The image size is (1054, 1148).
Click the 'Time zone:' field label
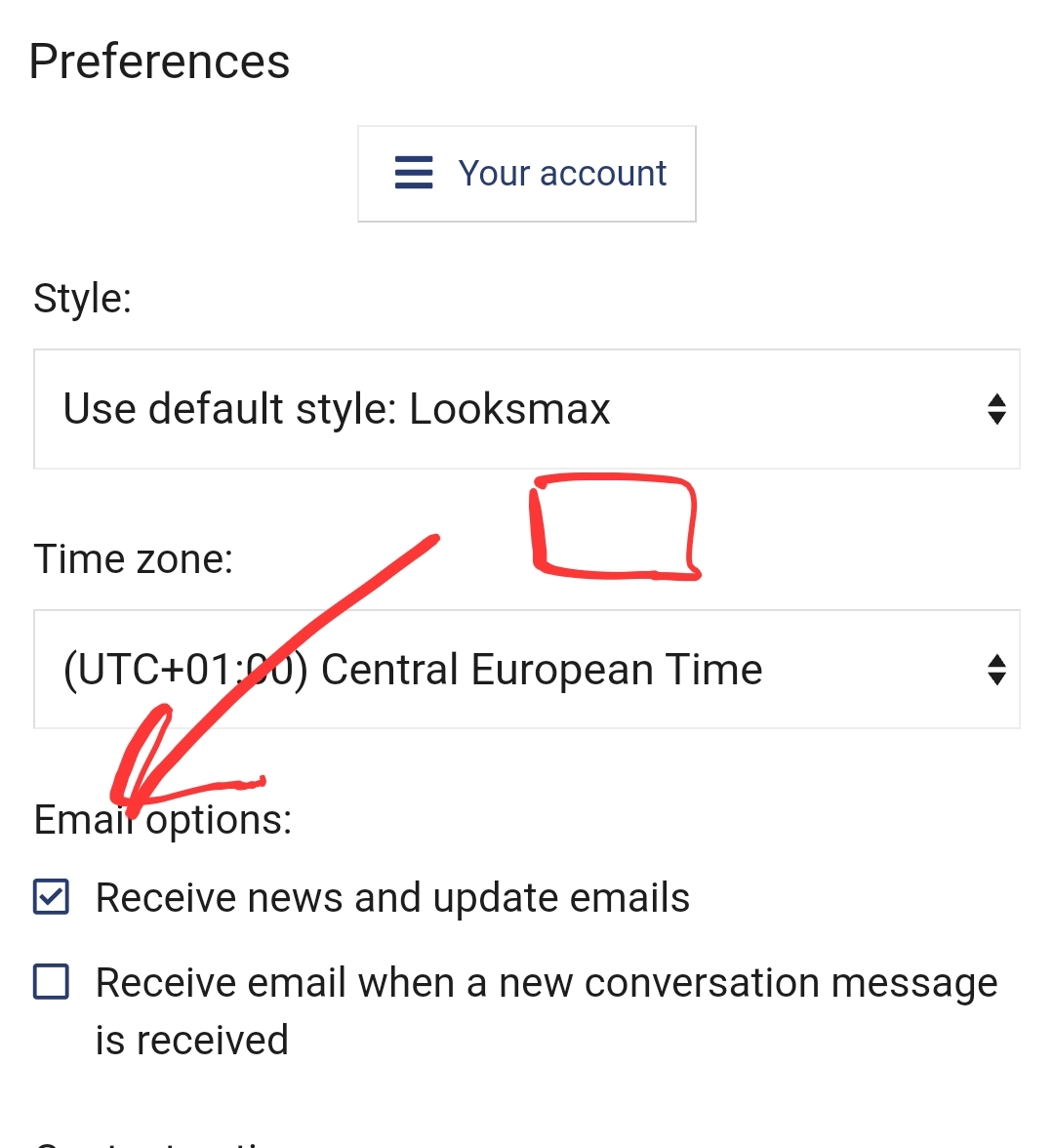pyautogui.click(x=134, y=557)
